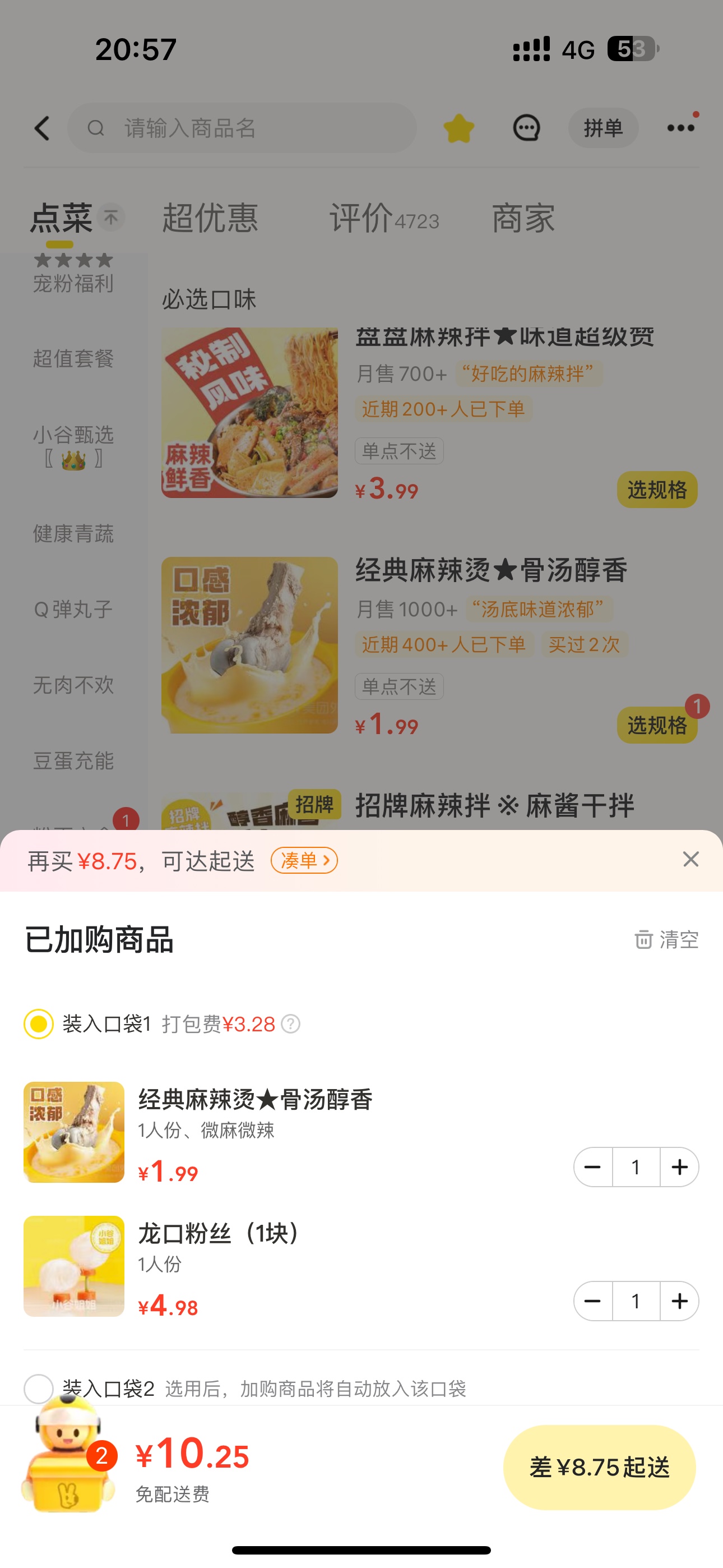Tap 凑单 to add more items
Image resolution: width=723 pixels, height=1568 pixels.
pyautogui.click(x=304, y=860)
